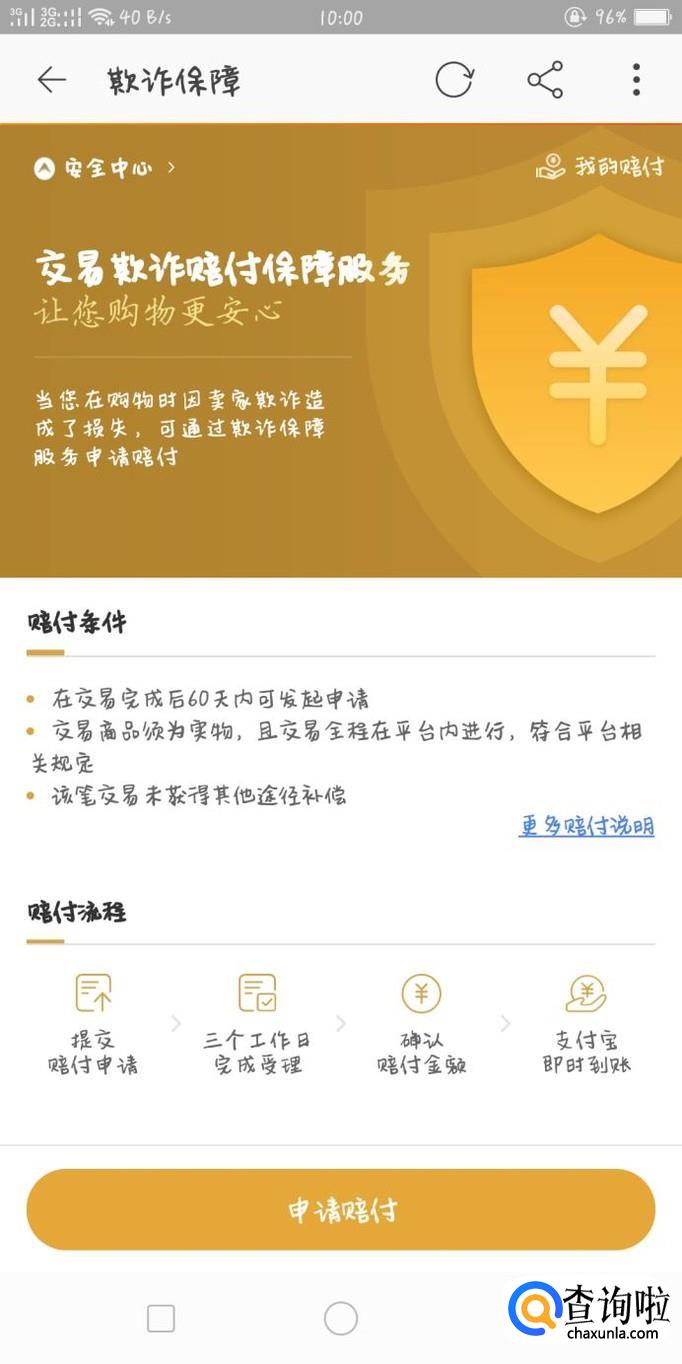Open the overflow menu
Image resolution: width=682 pixels, height=1364 pixels.
point(636,80)
